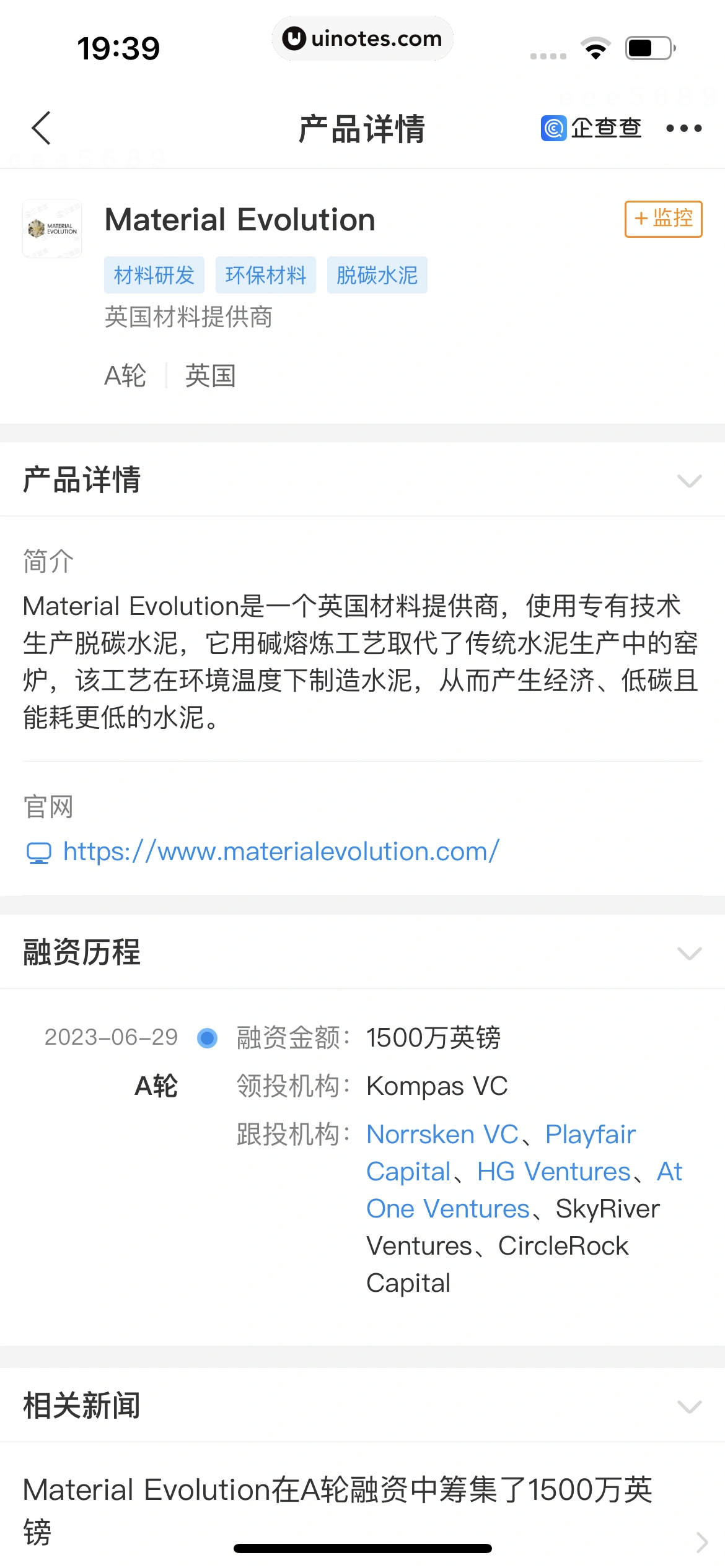This screenshot has width=725, height=1568.
Task: Go back using the top-left arrow
Action: tap(42, 128)
